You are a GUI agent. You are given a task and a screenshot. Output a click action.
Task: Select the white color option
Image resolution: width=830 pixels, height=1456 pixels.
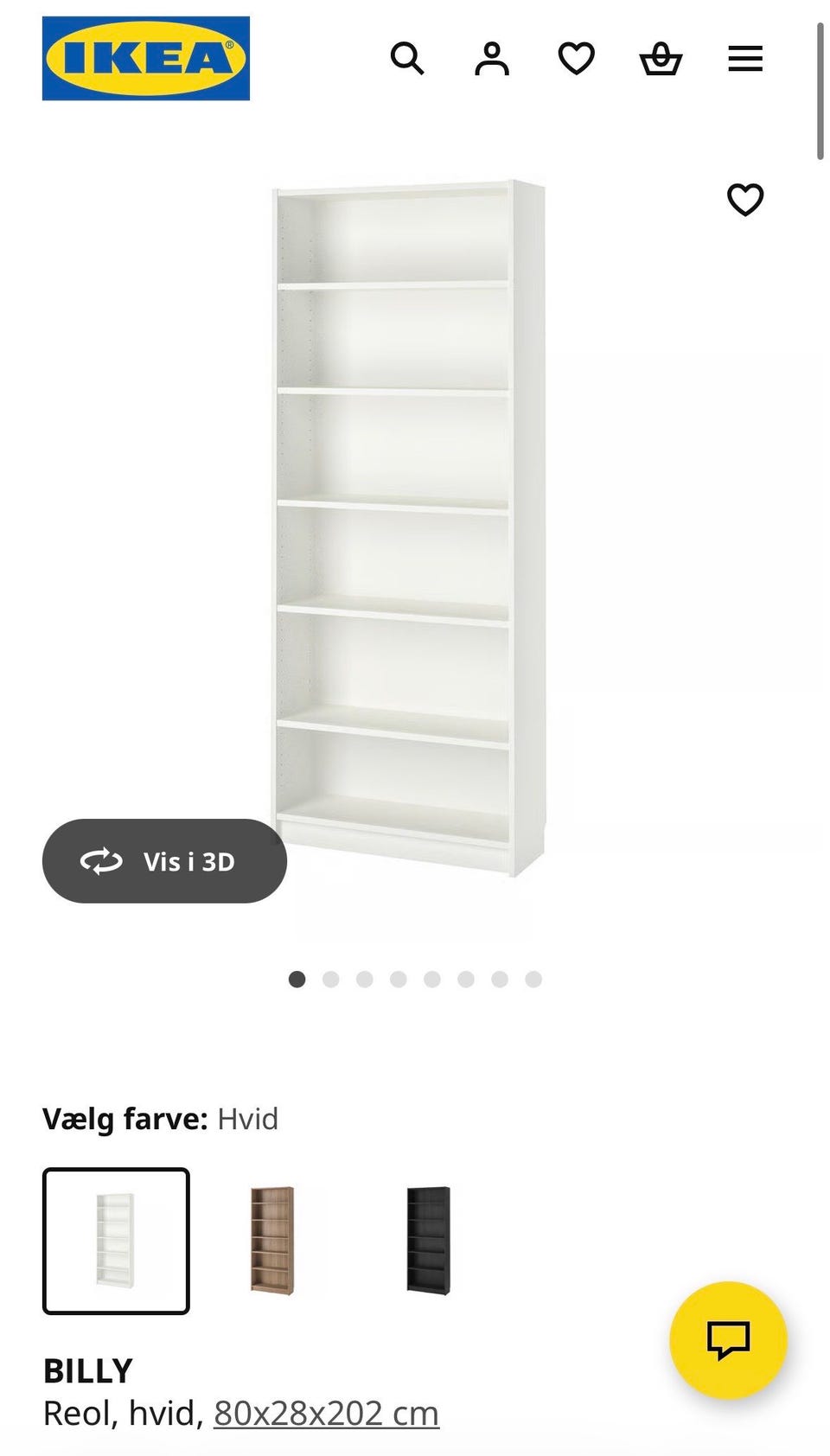point(116,1242)
